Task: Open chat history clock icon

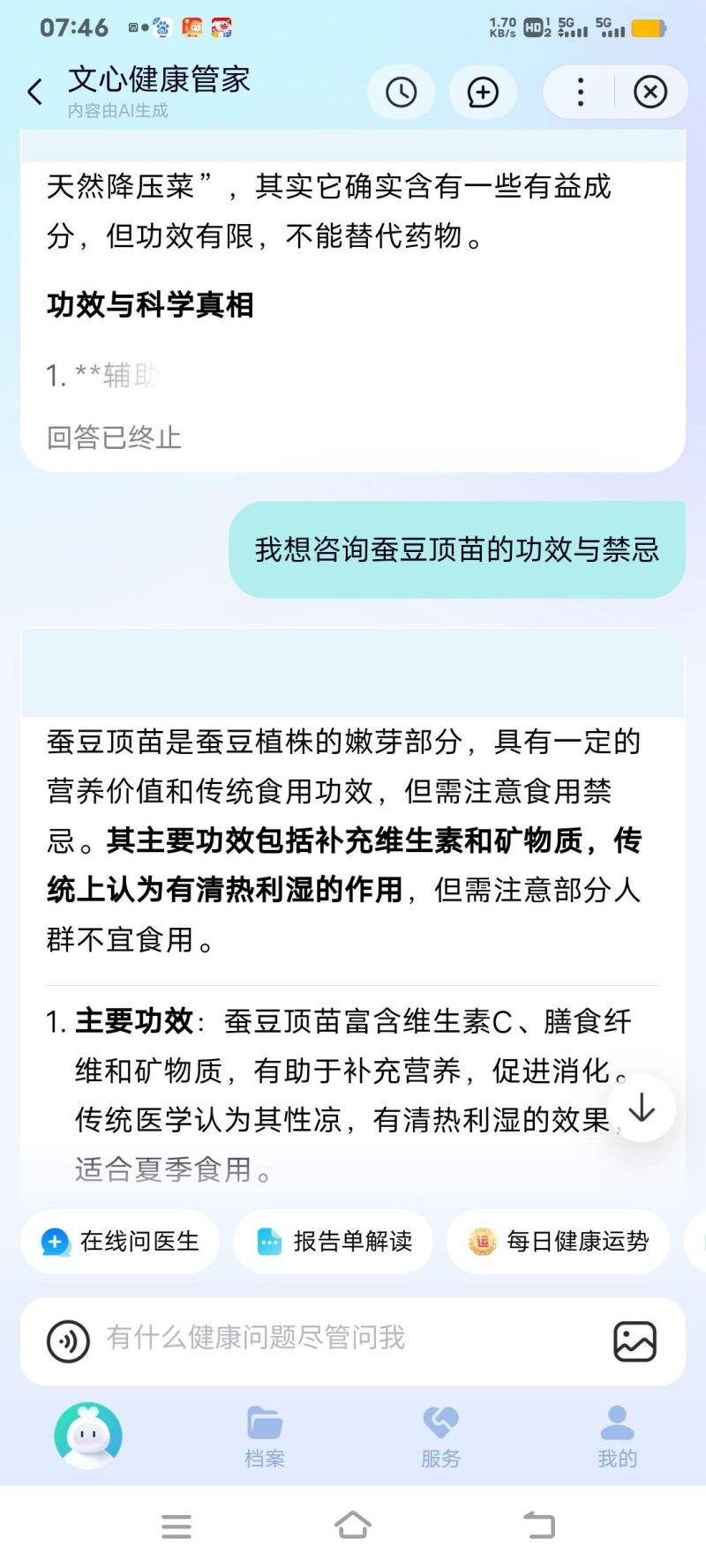Action: pyautogui.click(x=402, y=92)
